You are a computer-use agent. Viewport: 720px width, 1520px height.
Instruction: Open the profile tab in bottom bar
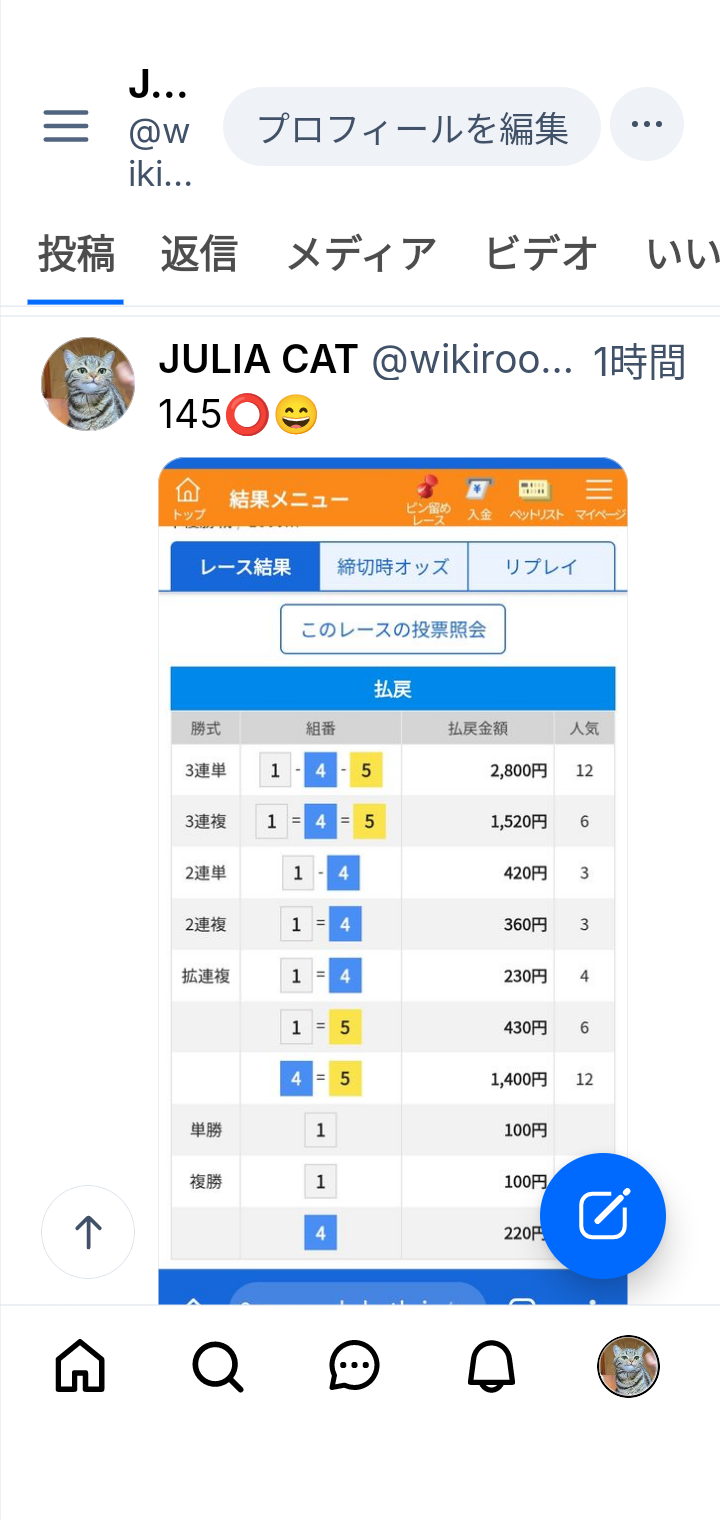click(x=628, y=1366)
